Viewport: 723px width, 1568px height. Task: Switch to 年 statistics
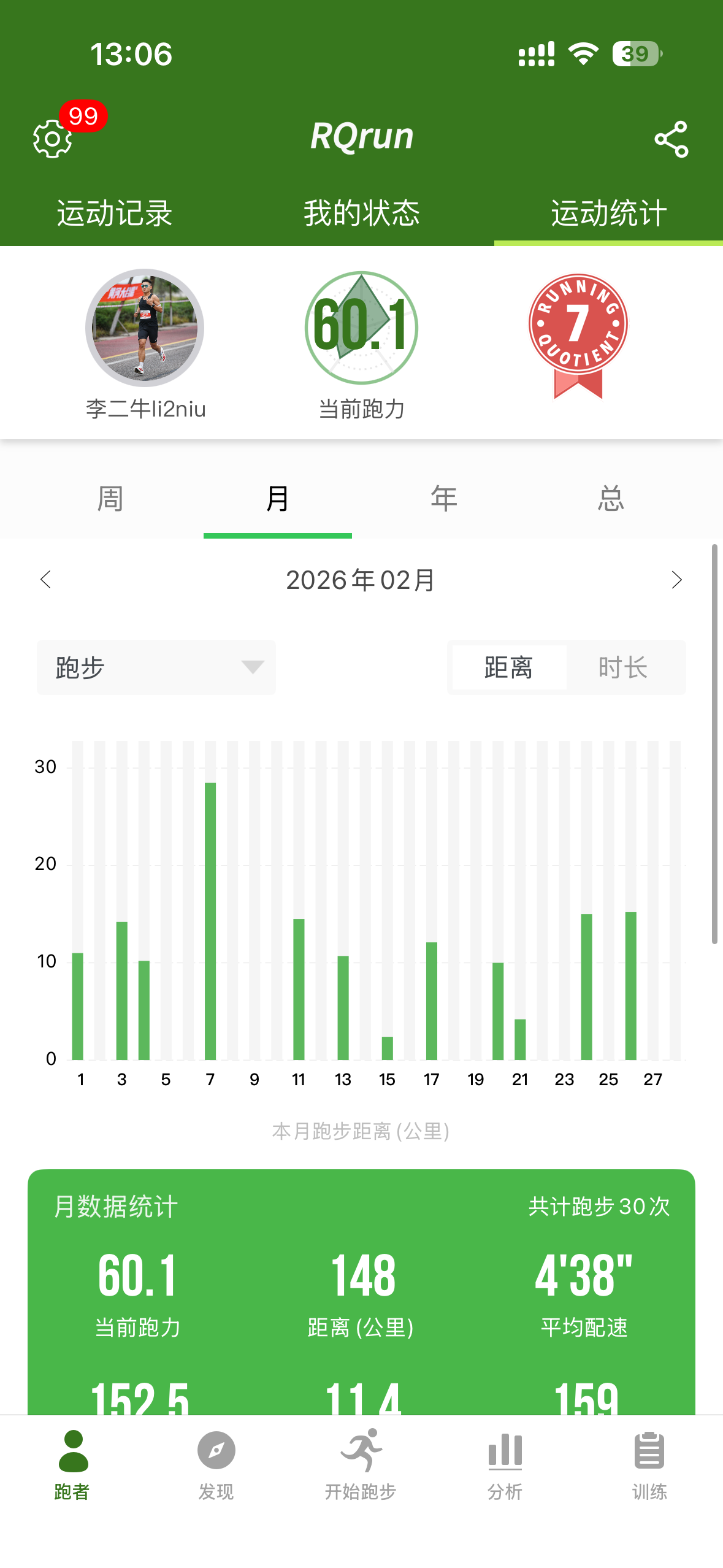coord(444,498)
